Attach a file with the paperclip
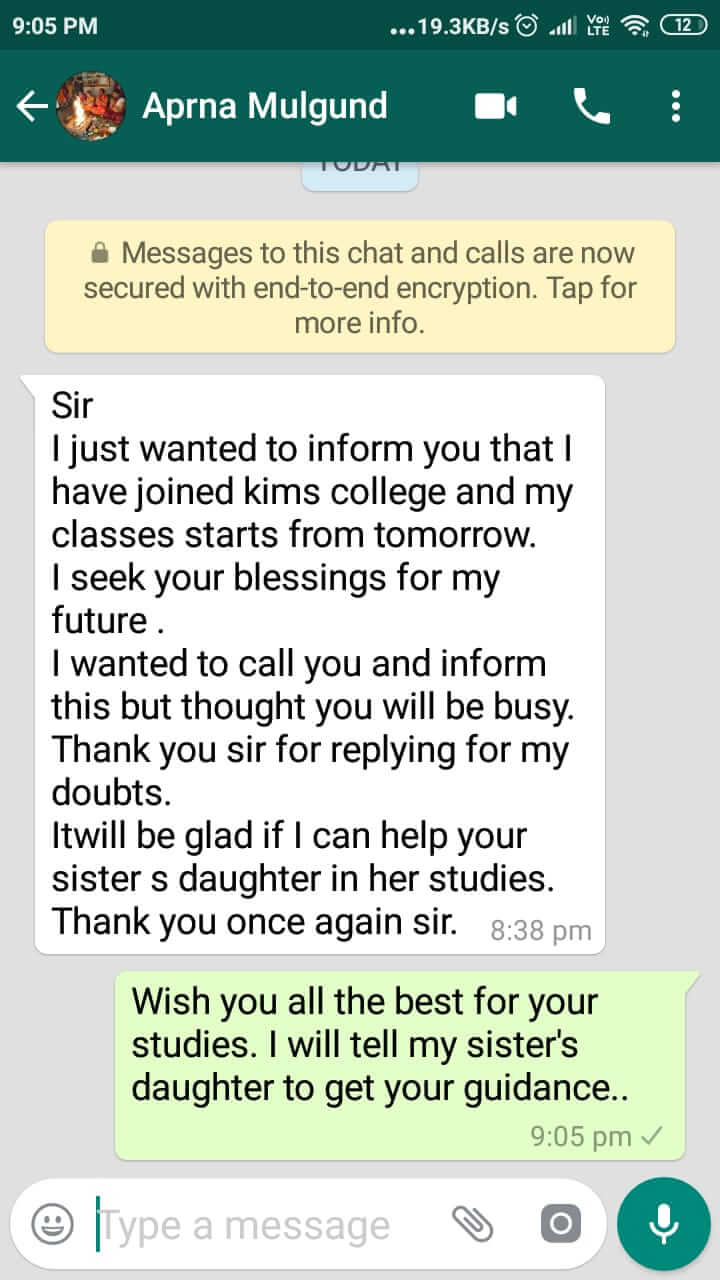The width and height of the screenshot is (720, 1280). click(473, 1223)
